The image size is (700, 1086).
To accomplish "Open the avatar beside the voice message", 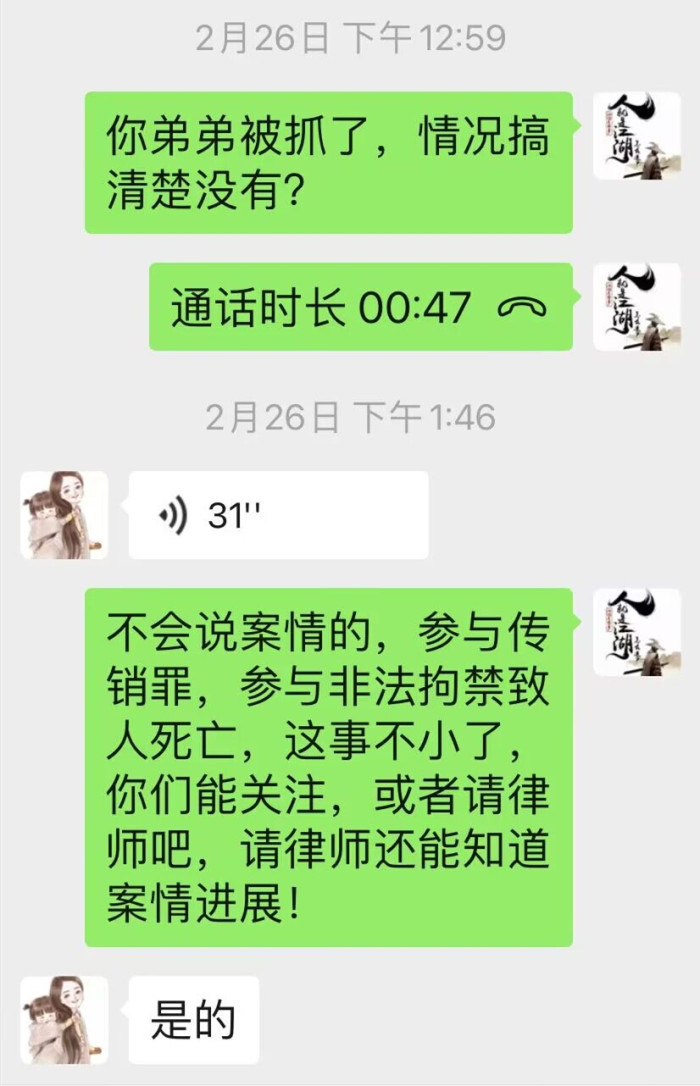I will click(64, 515).
